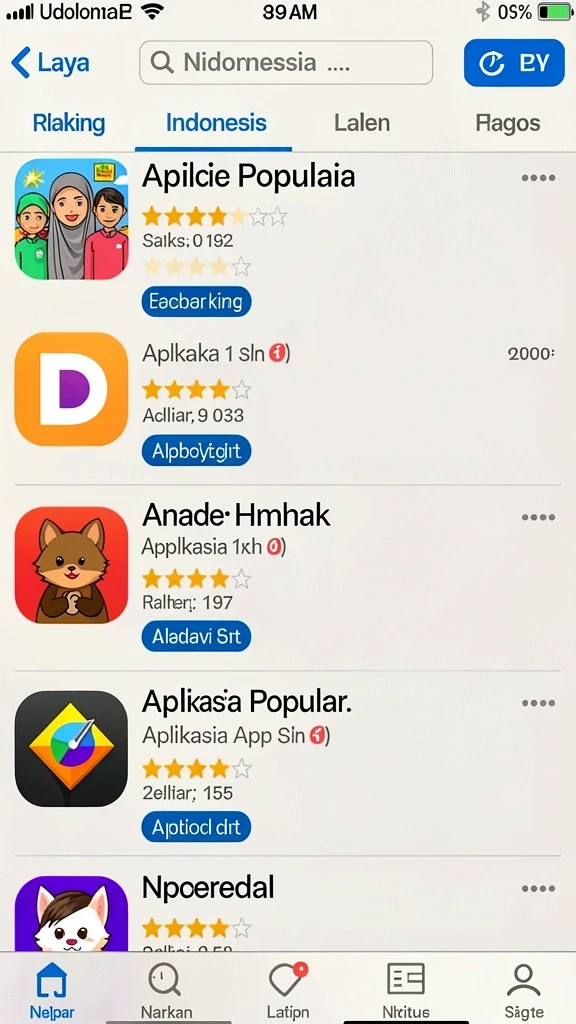The height and width of the screenshot is (1024, 576).
Task: Open more options for Anade Hmhak
Action: coord(538,517)
